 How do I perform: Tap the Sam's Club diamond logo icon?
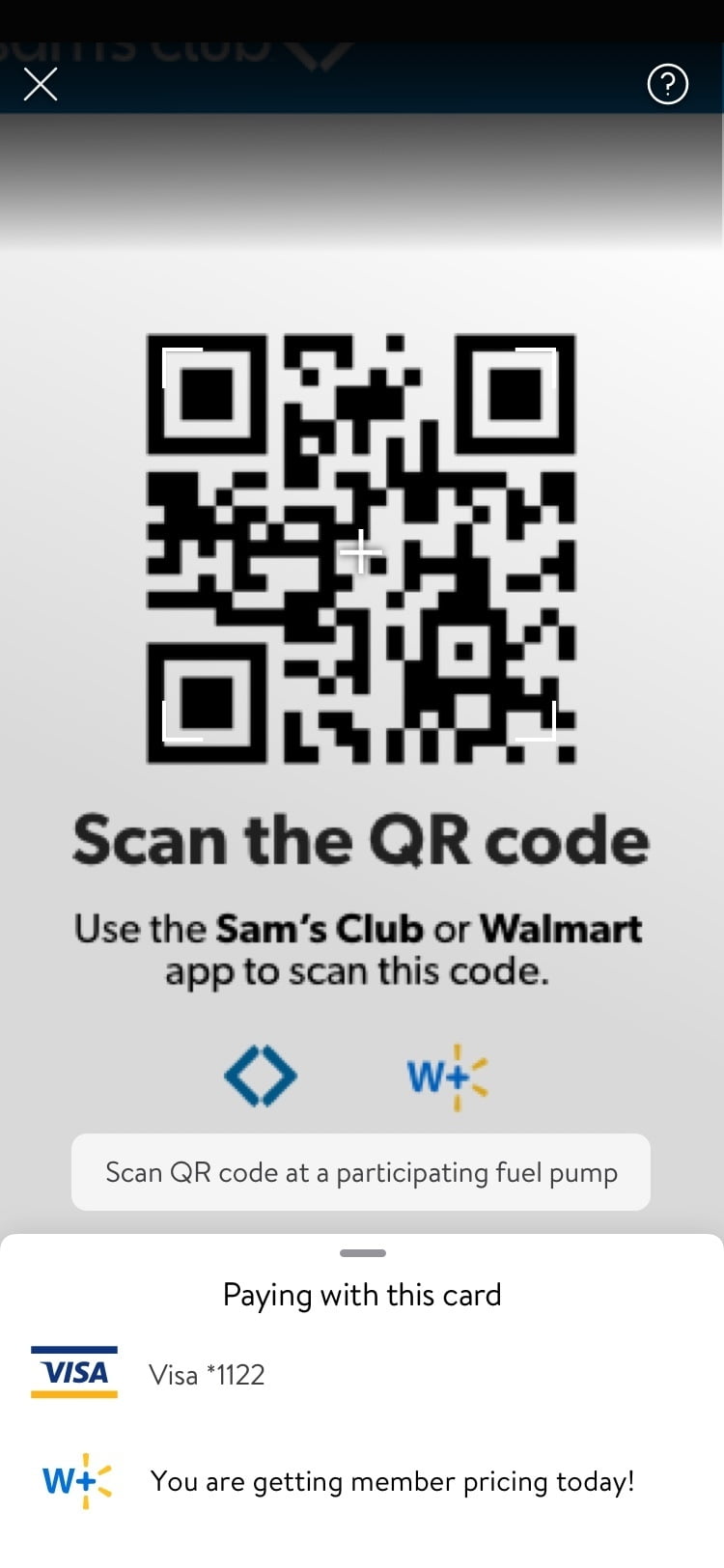[259, 1076]
